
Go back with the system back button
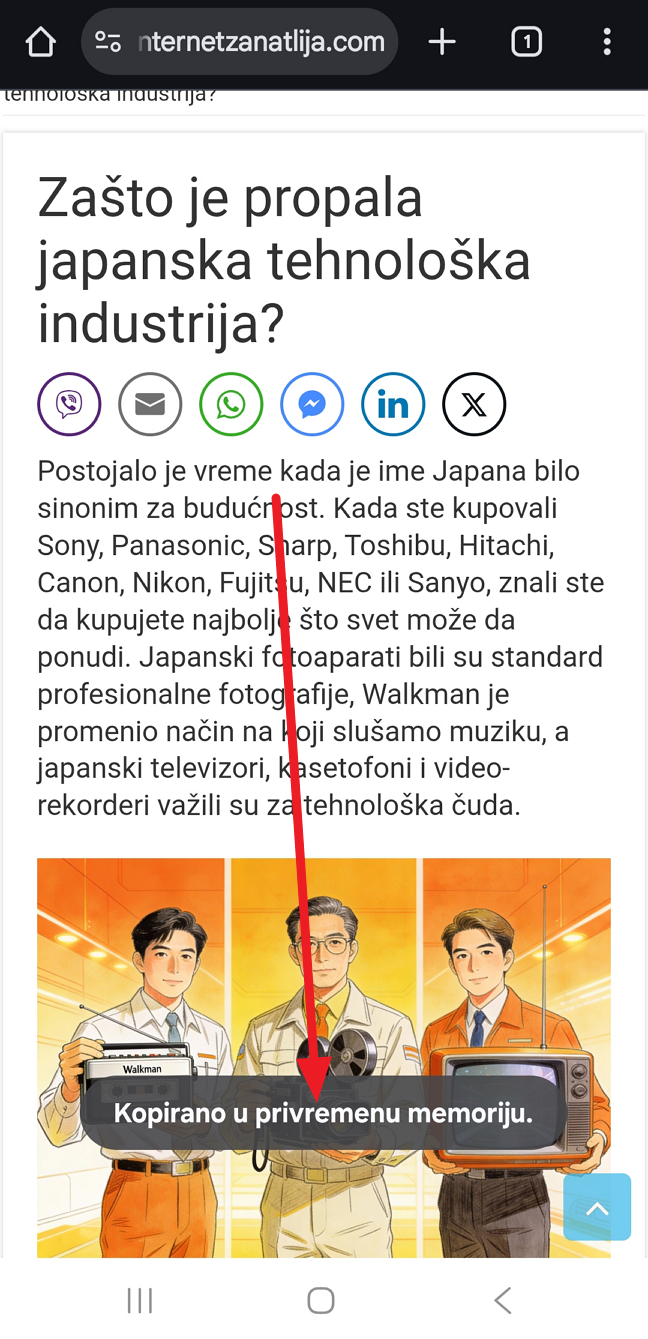click(503, 1300)
